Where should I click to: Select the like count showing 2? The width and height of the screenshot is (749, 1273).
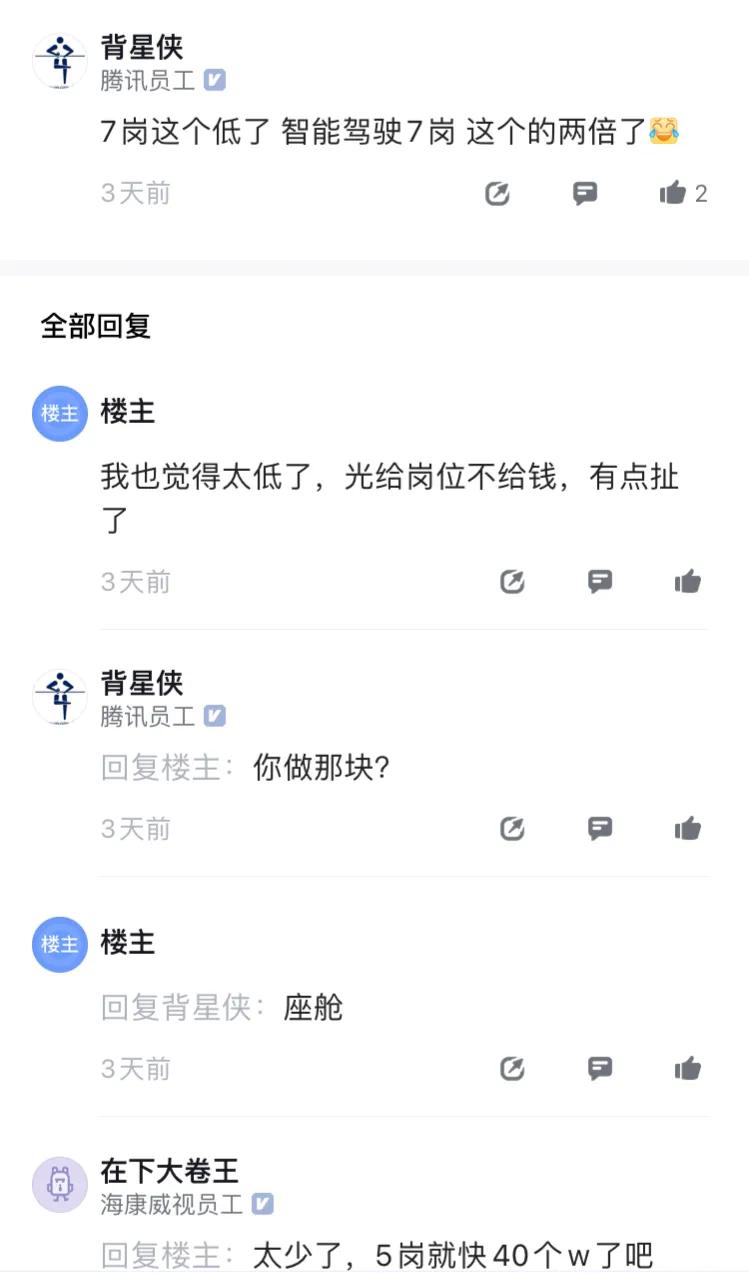click(703, 193)
